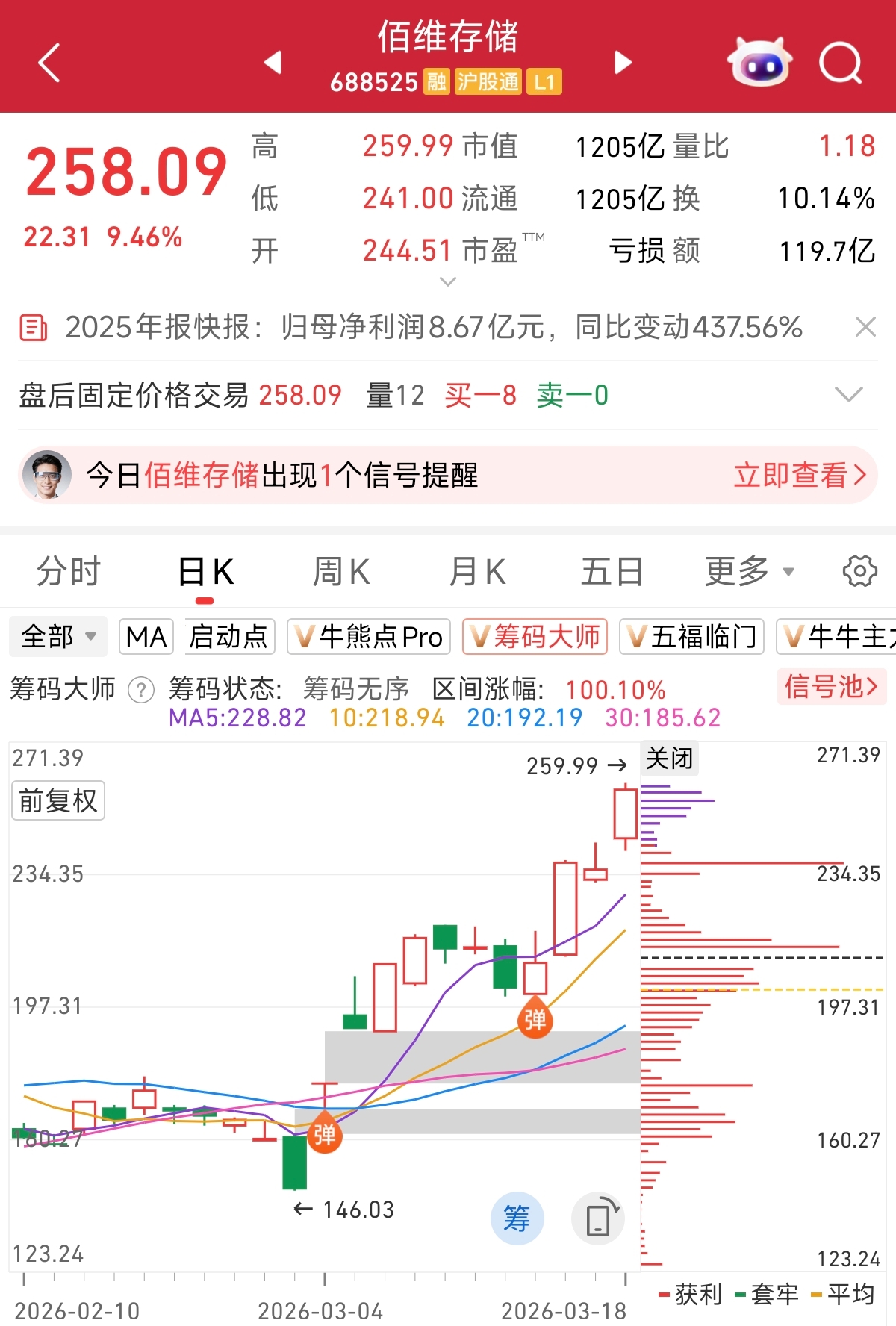Select the 牛熊点Pro indicator chip
Viewport: 896px width, 1326px height.
(x=369, y=637)
